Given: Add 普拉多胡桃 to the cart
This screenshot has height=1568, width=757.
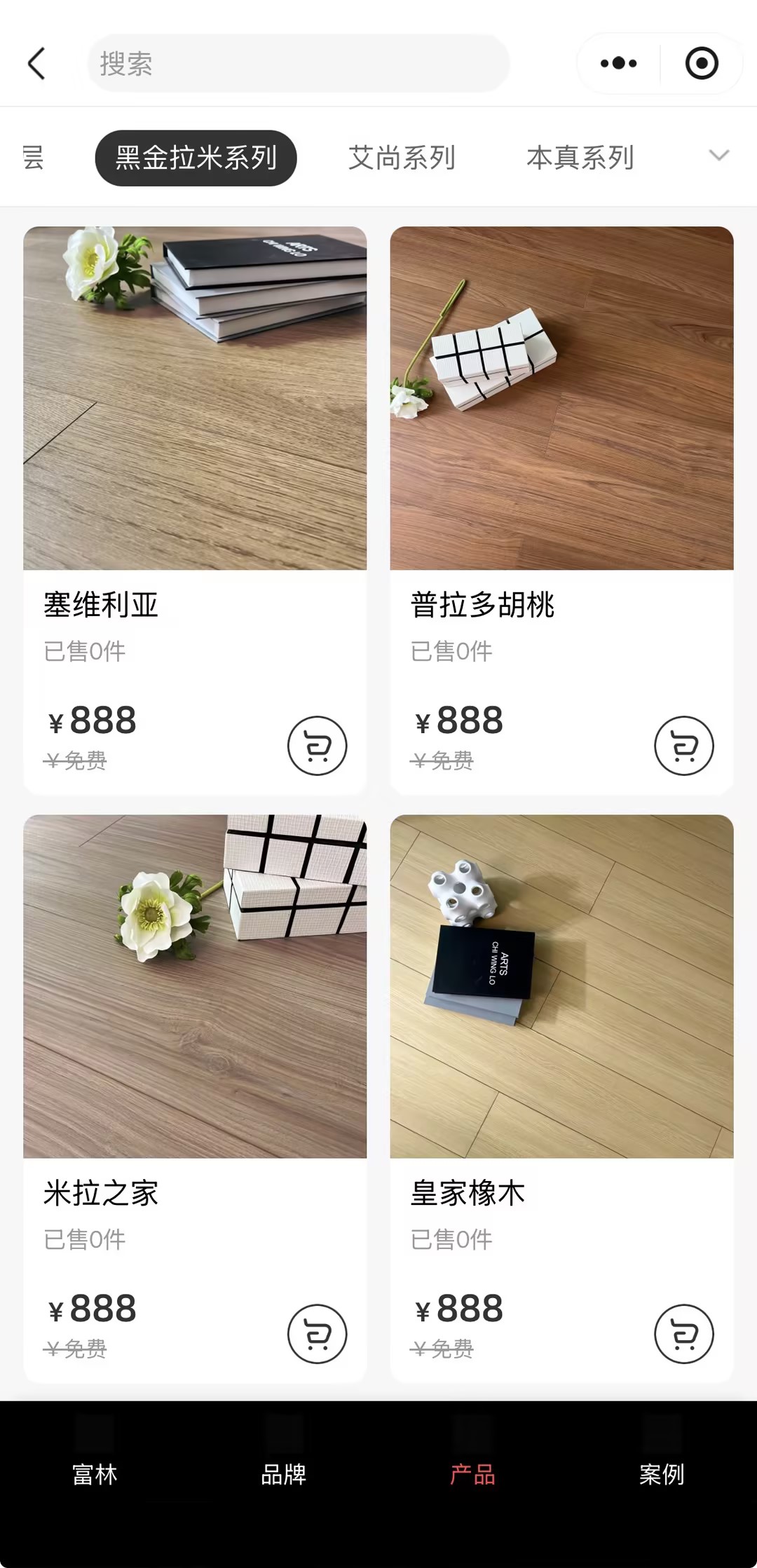Looking at the screenshot, I should (683, 746).
